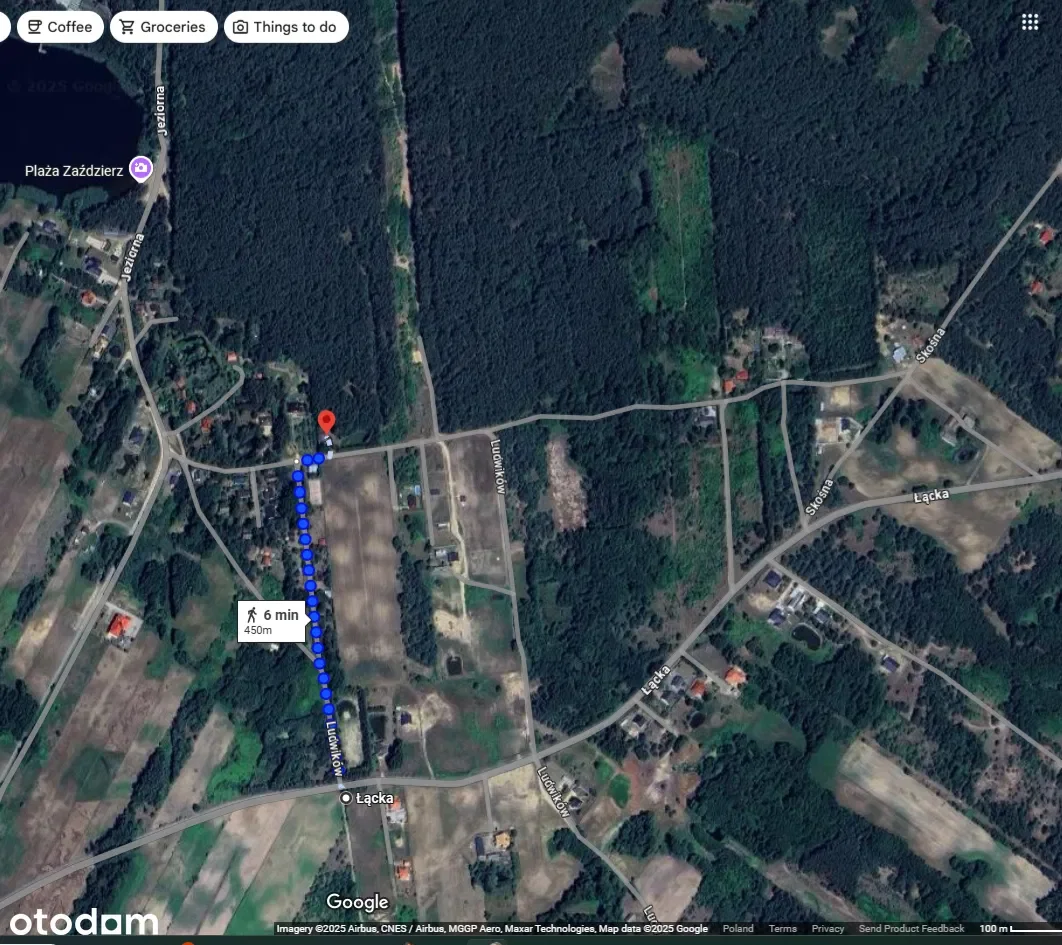Tap the red destination pin

pyautogui.click(x=326, y=423)
